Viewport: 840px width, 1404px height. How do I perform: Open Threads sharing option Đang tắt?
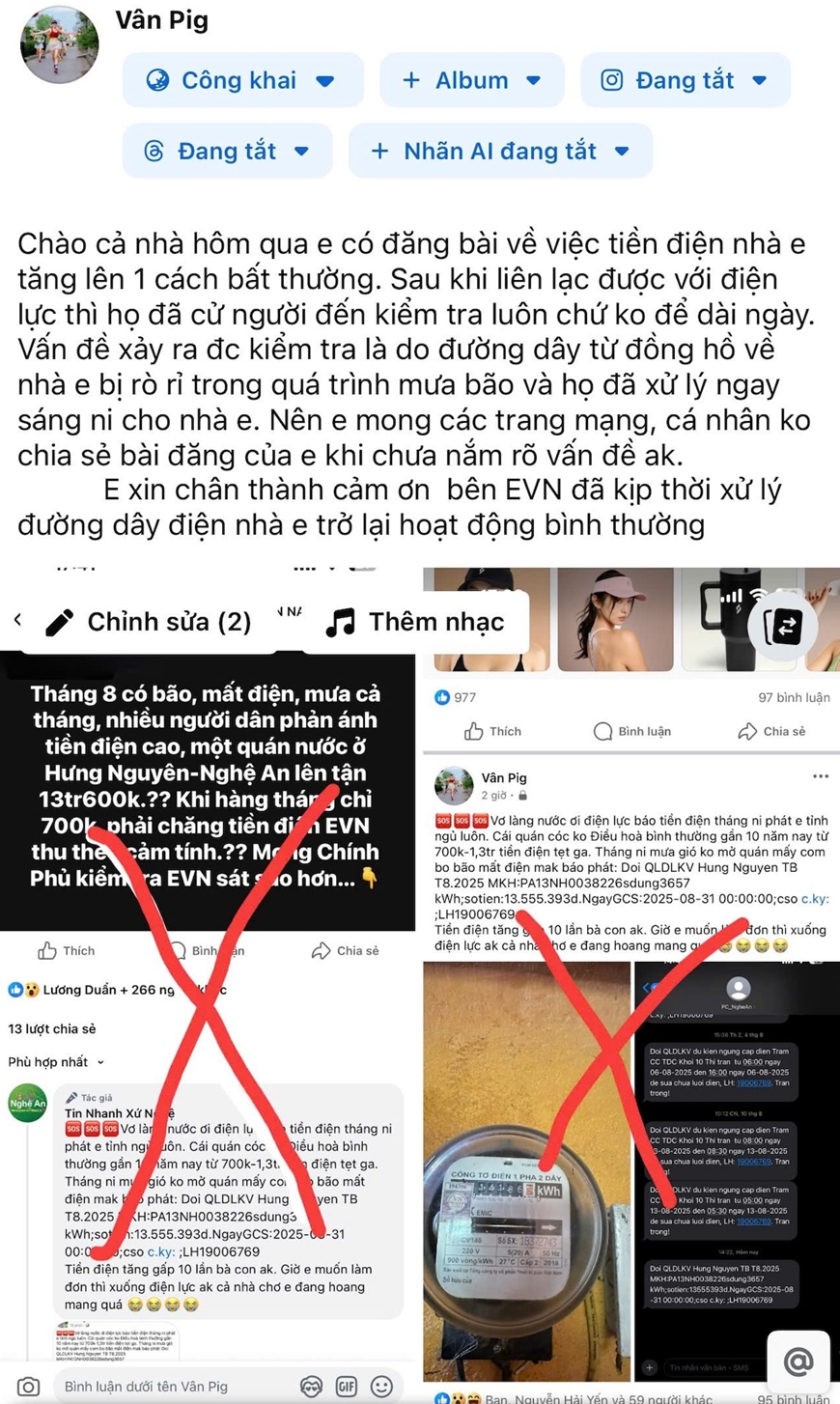click(227, 151)
